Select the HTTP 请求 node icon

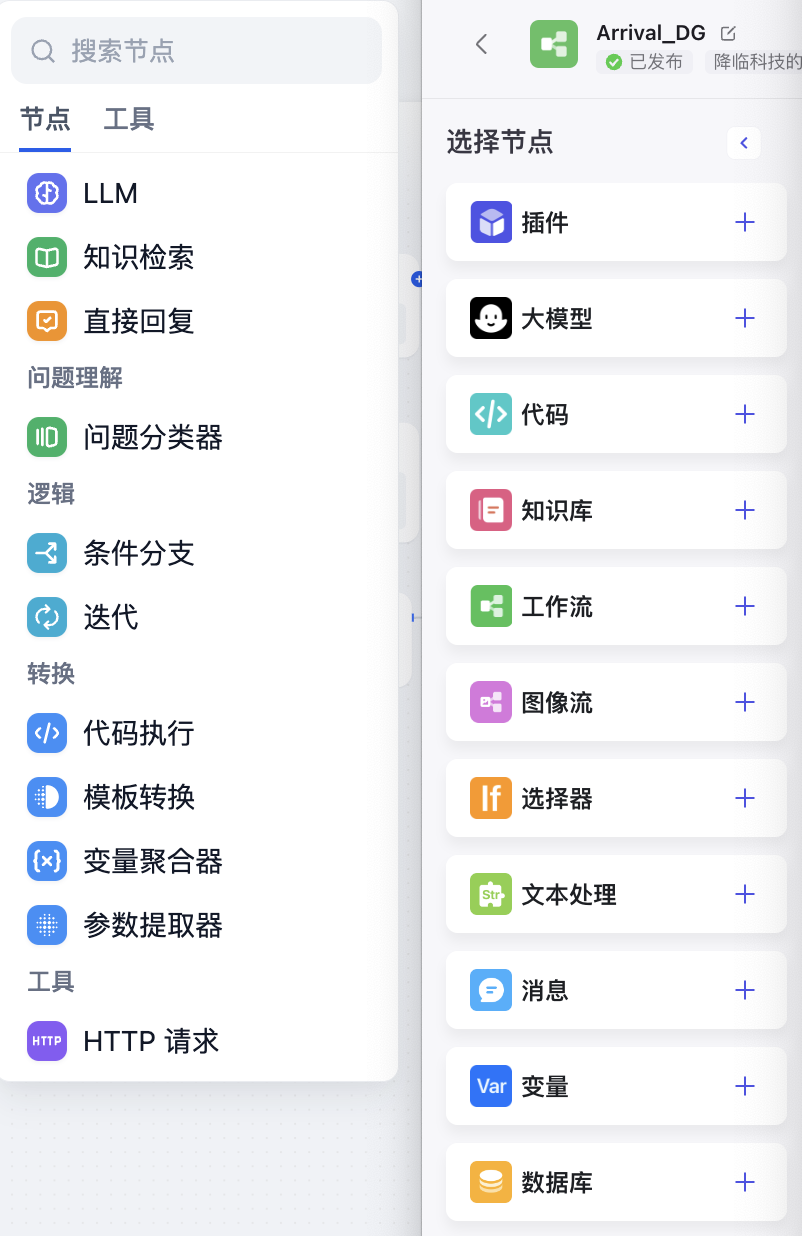click(x=46, y=1041)
